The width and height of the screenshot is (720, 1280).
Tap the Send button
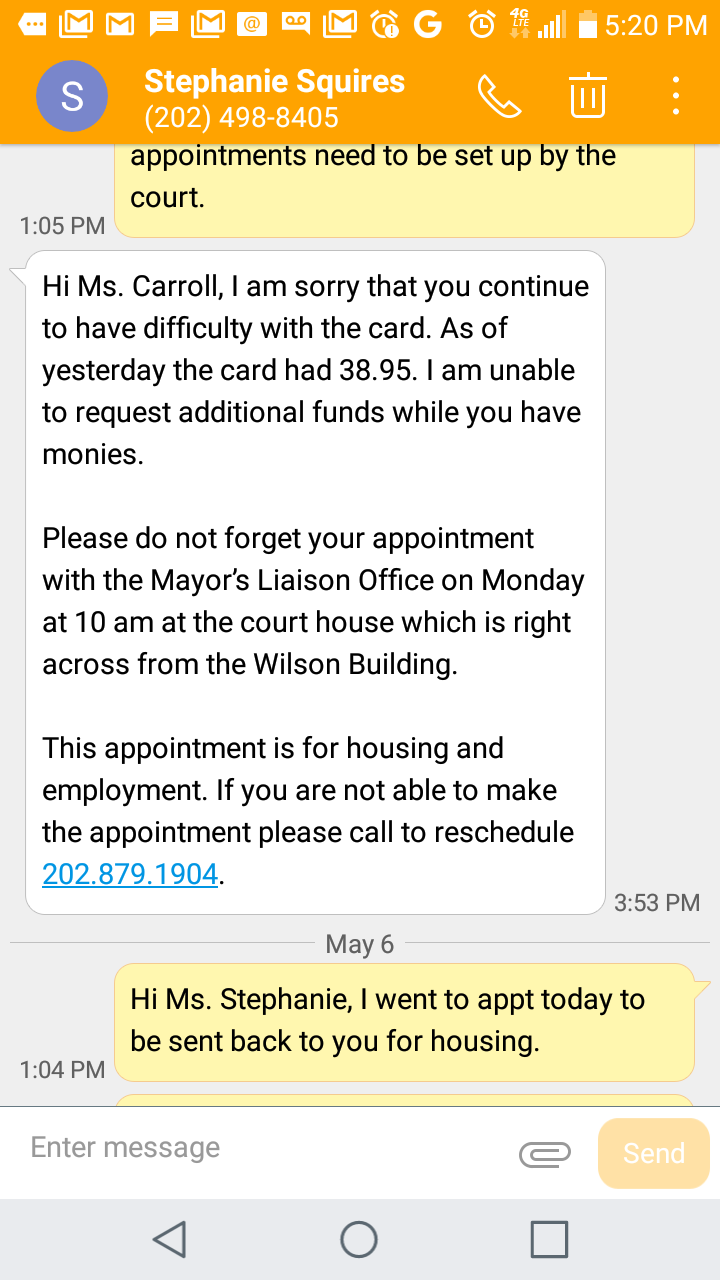pyautogui.click(x=654, y=1153)
